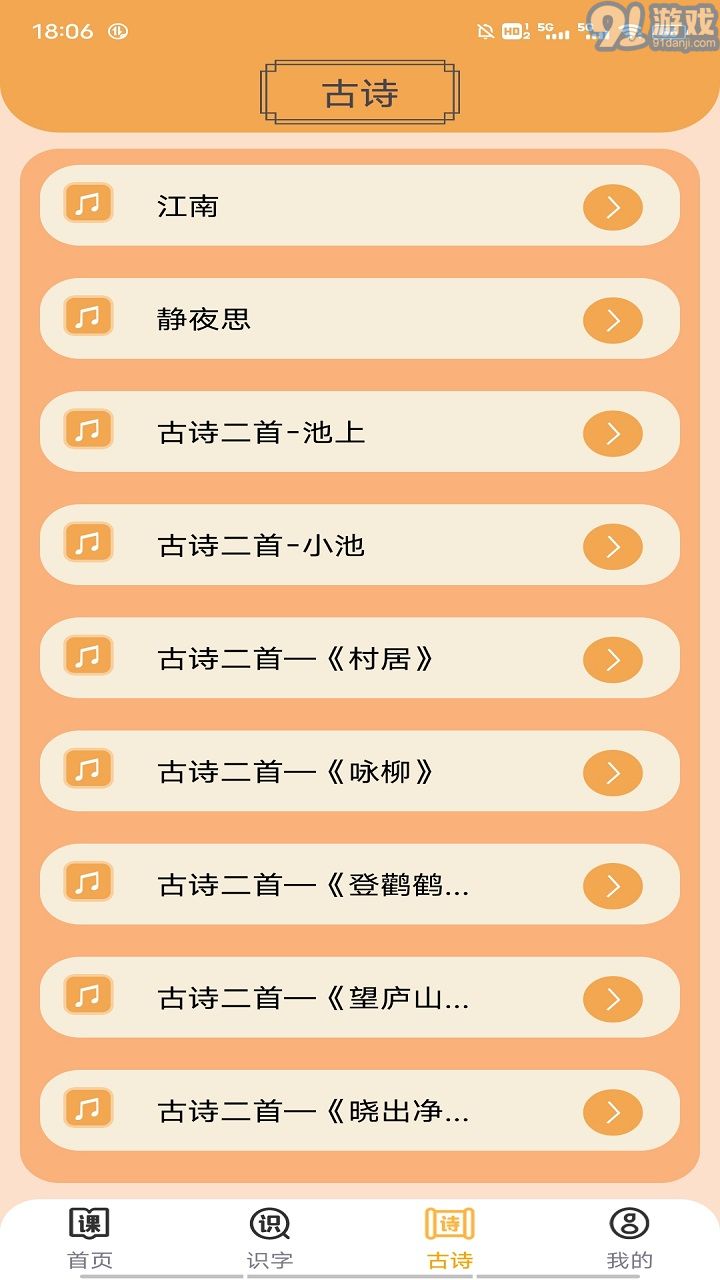Select the music icon beside 古诗二首-小池
Screen dimensions: 720x1280
[x=87, y=546]
